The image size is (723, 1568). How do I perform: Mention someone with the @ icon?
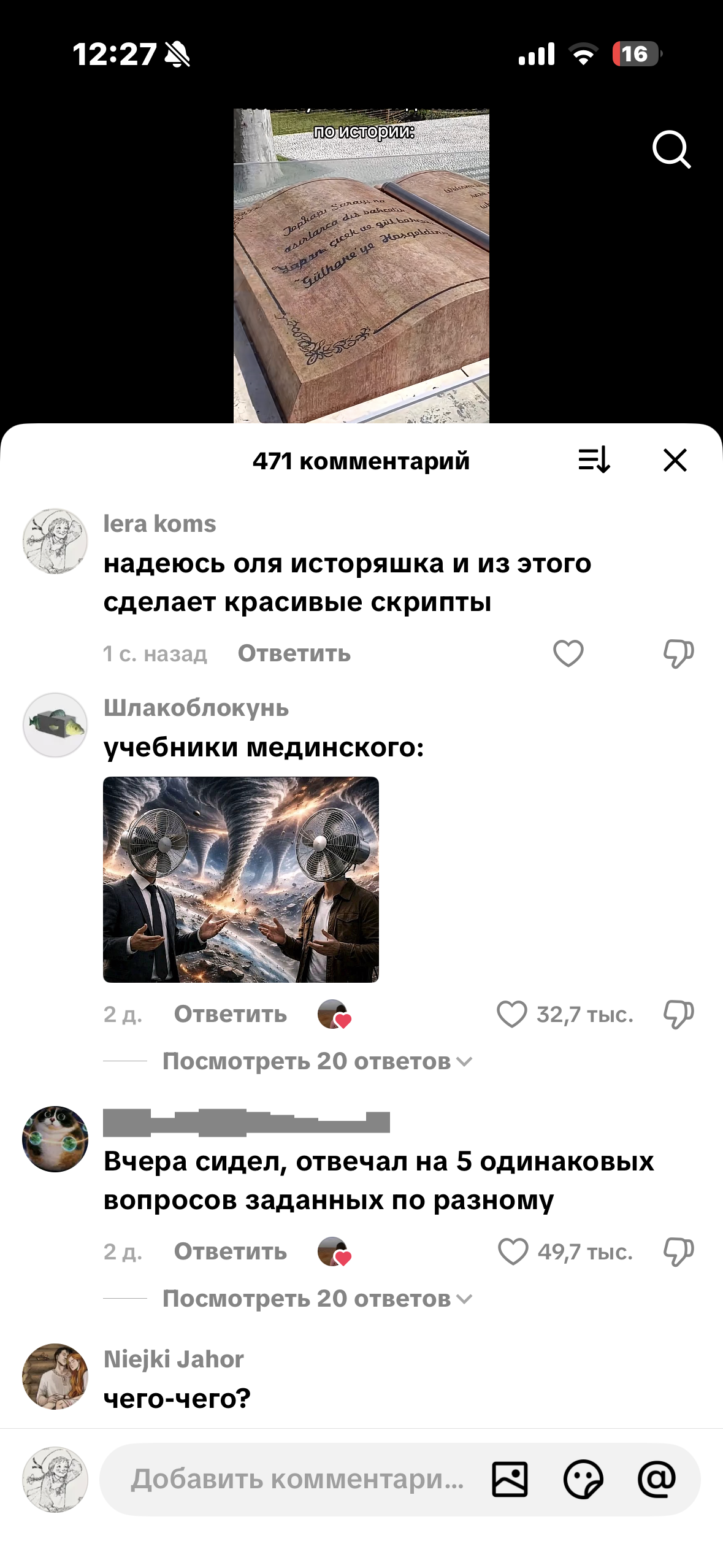[x=656, y=1479]
